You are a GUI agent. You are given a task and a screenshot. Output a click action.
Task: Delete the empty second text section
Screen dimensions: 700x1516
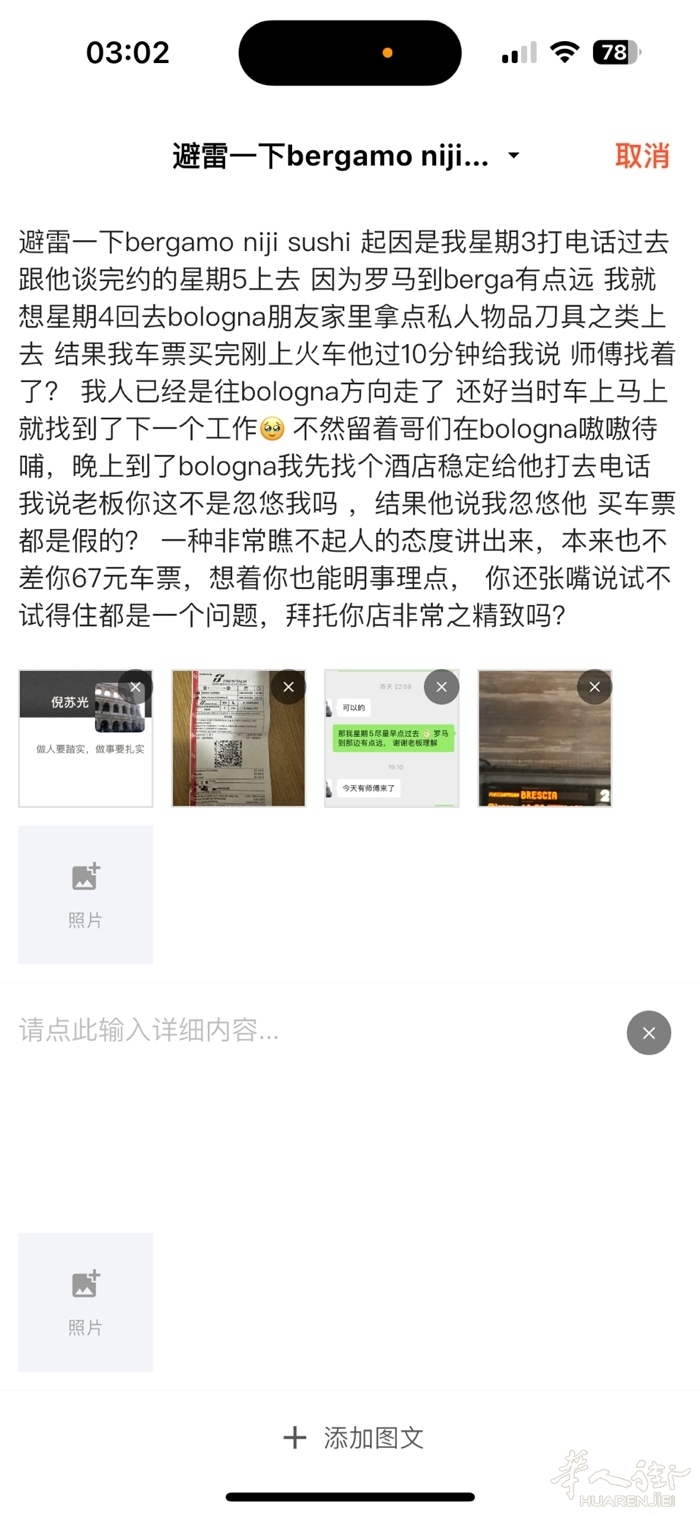(x=648, y=1033)
